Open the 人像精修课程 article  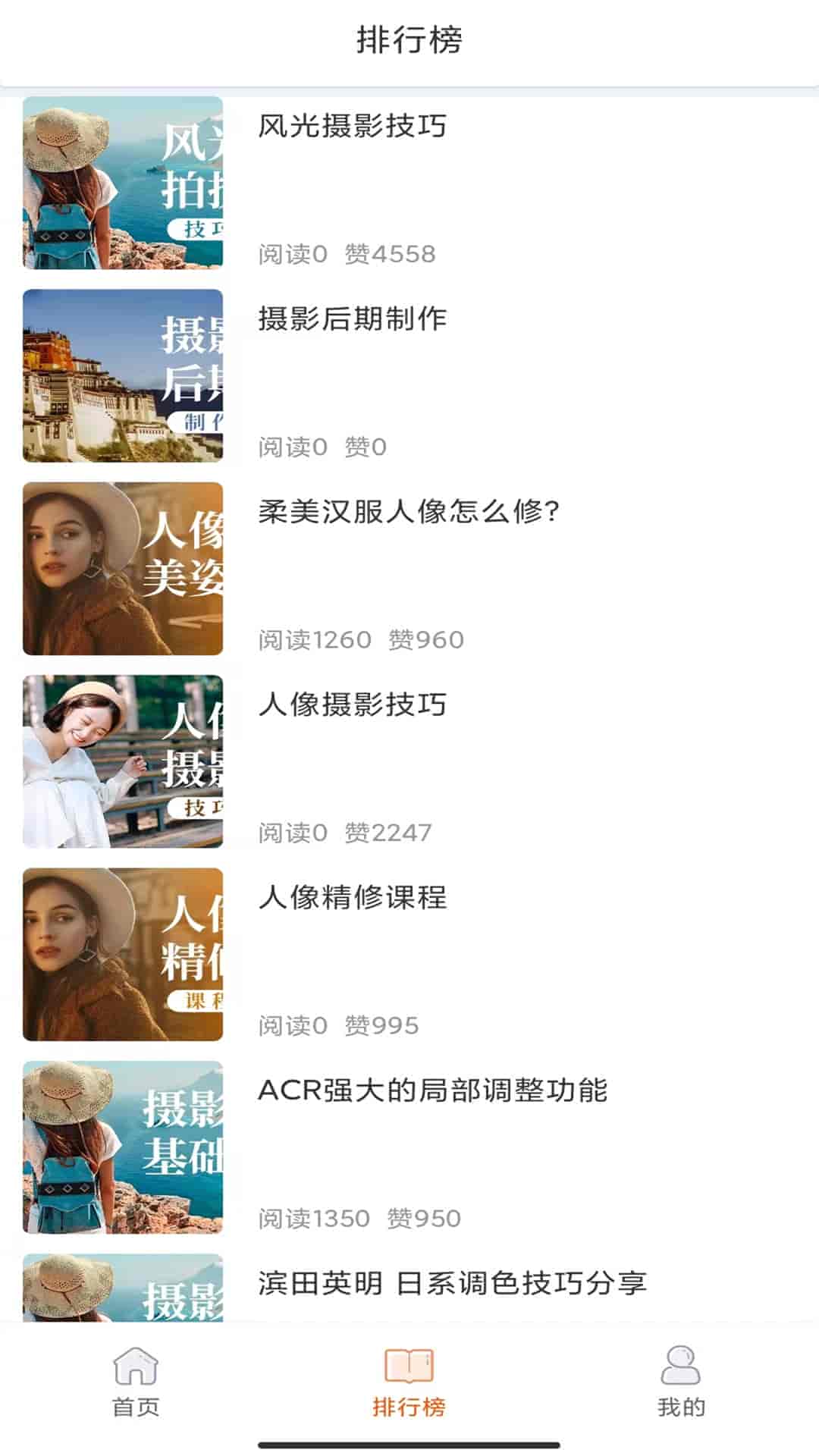[x=352, y=898]
